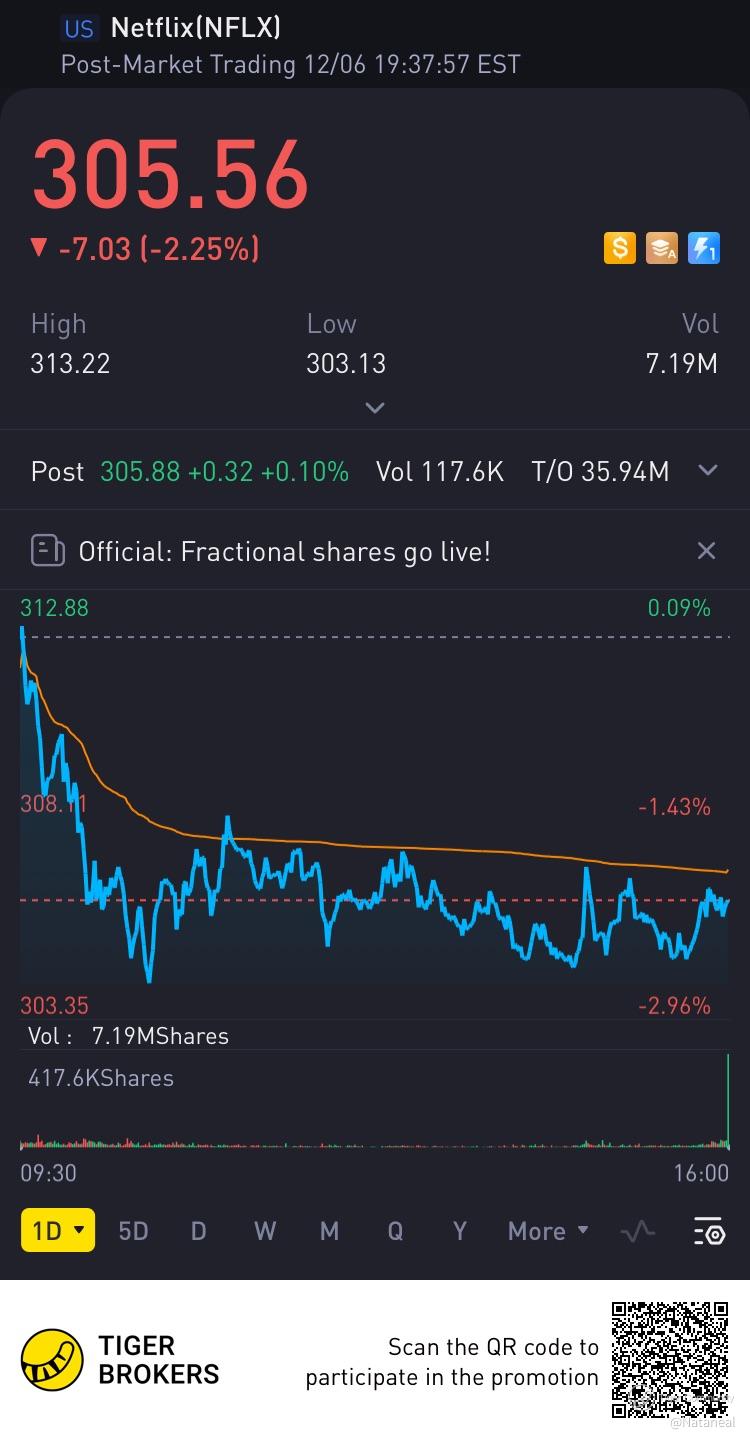The image size is (750, 1440).
Task: Switch to the quarterly Q chart
Action: click(x=395, y=1231)
